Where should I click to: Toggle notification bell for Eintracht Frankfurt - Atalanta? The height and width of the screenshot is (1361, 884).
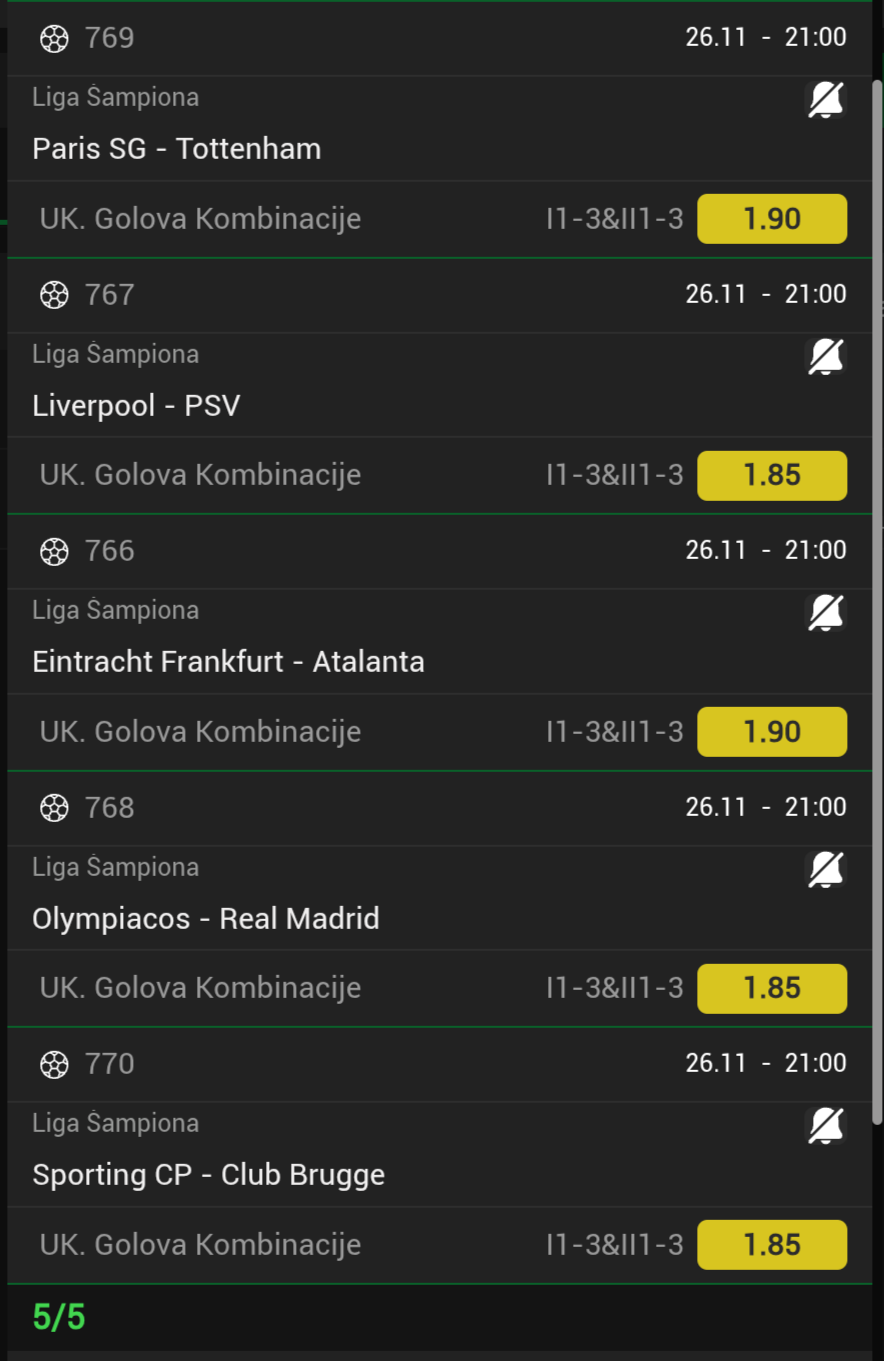[825, 613]
